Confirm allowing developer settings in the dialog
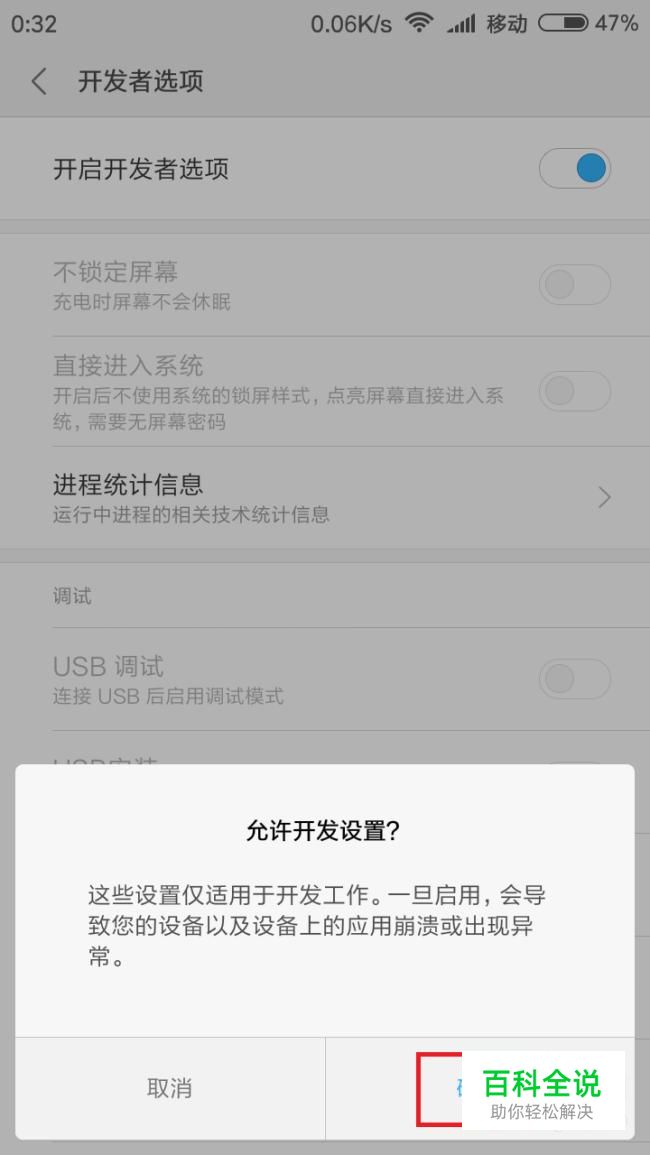 tap(479, 1088)
